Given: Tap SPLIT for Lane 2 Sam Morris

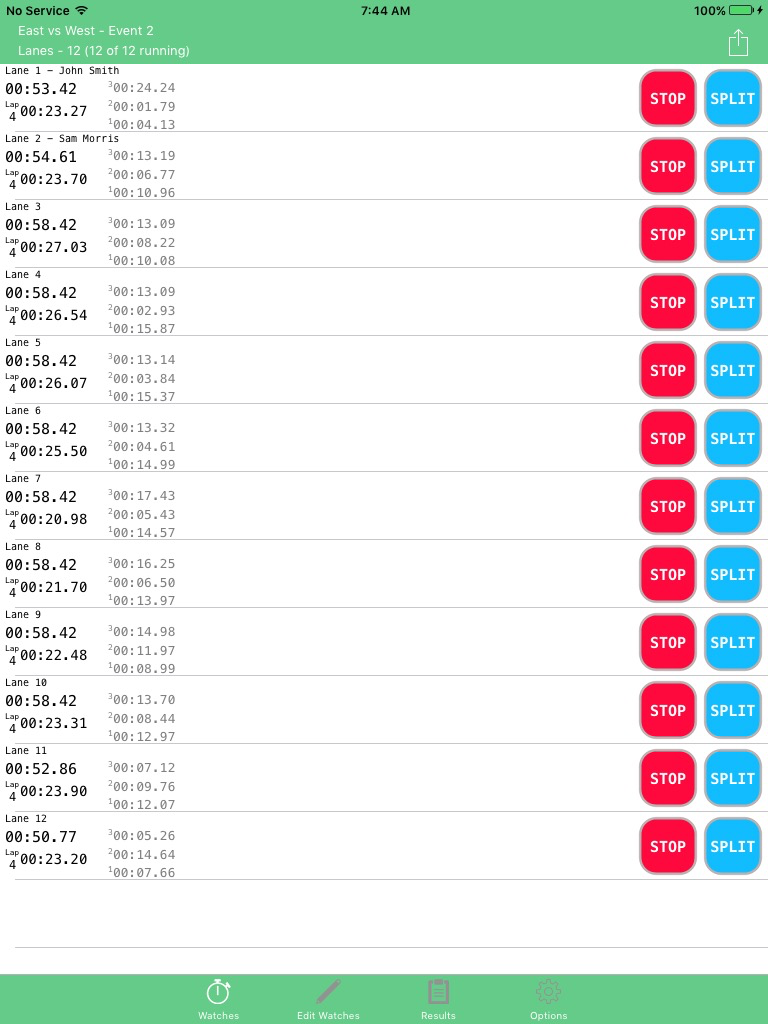Looking at the screenshot, I should click(x=732, y=166).
